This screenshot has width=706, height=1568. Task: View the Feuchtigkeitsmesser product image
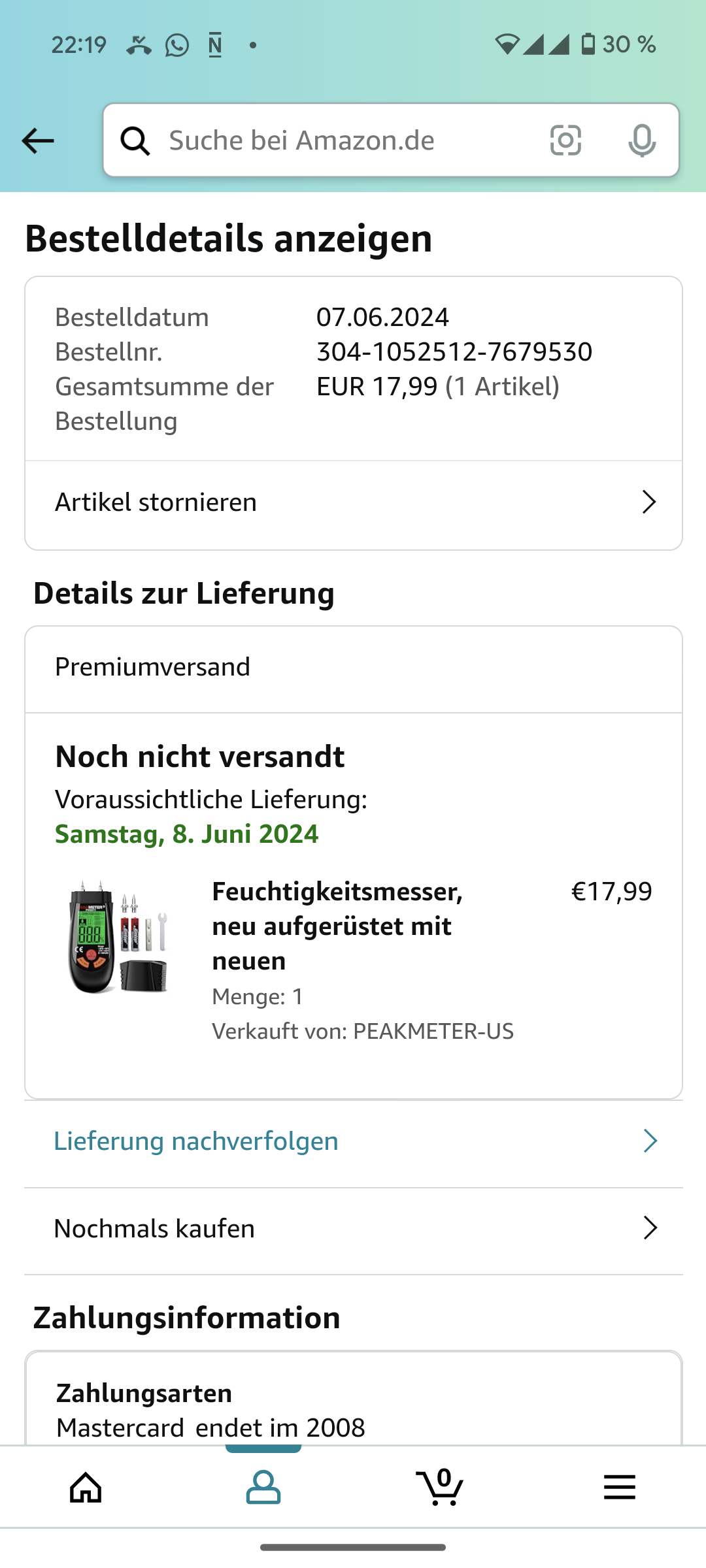coord(118,938)
